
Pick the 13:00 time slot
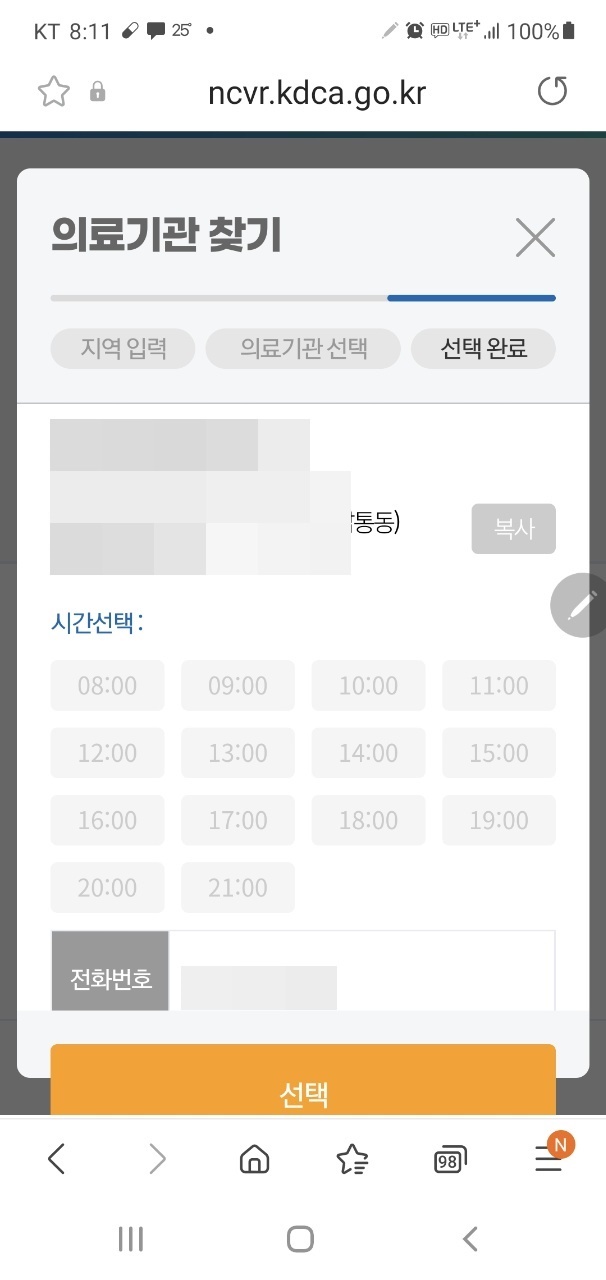(238, 753)
